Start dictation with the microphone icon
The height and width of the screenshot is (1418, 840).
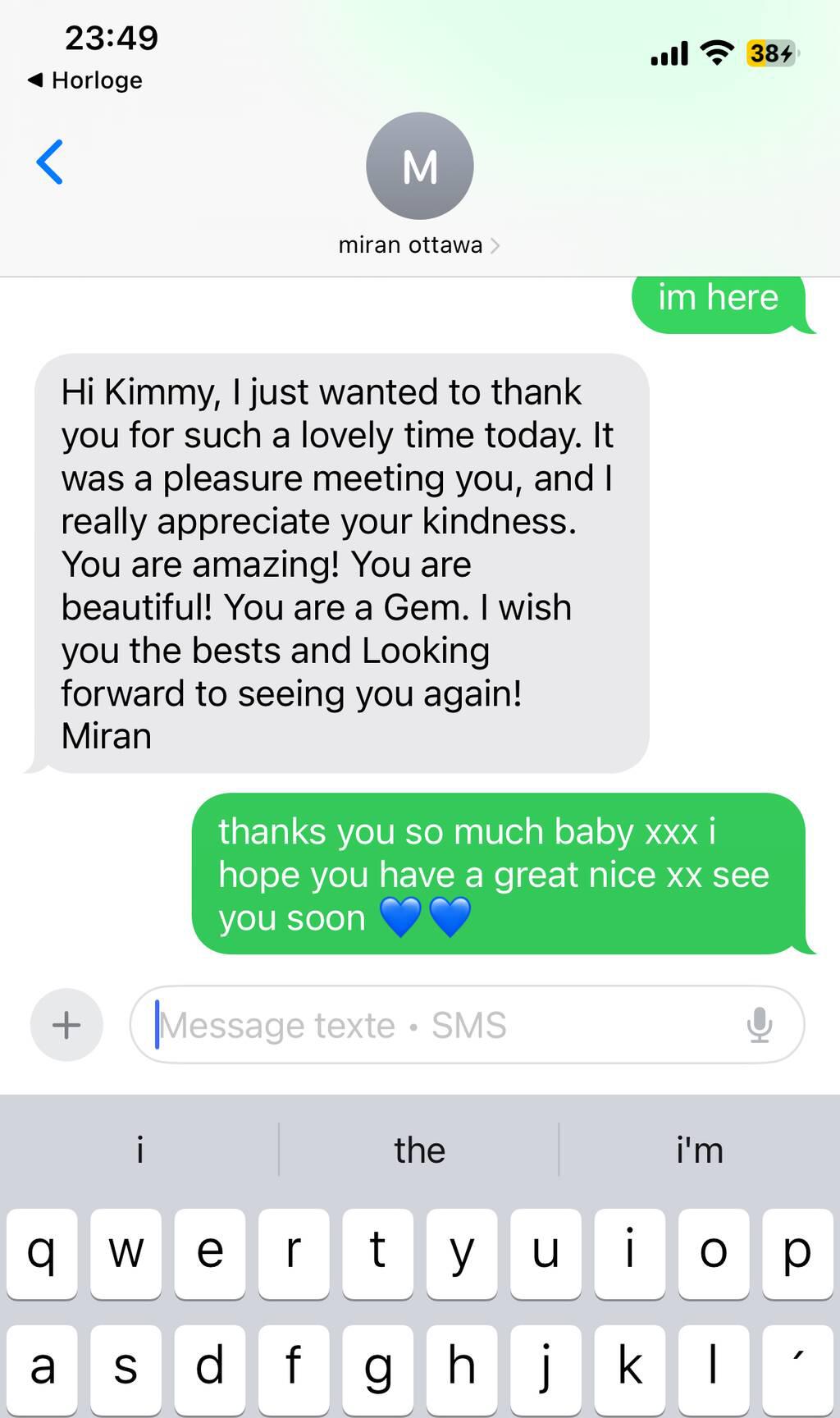(x=760, y=1025)
